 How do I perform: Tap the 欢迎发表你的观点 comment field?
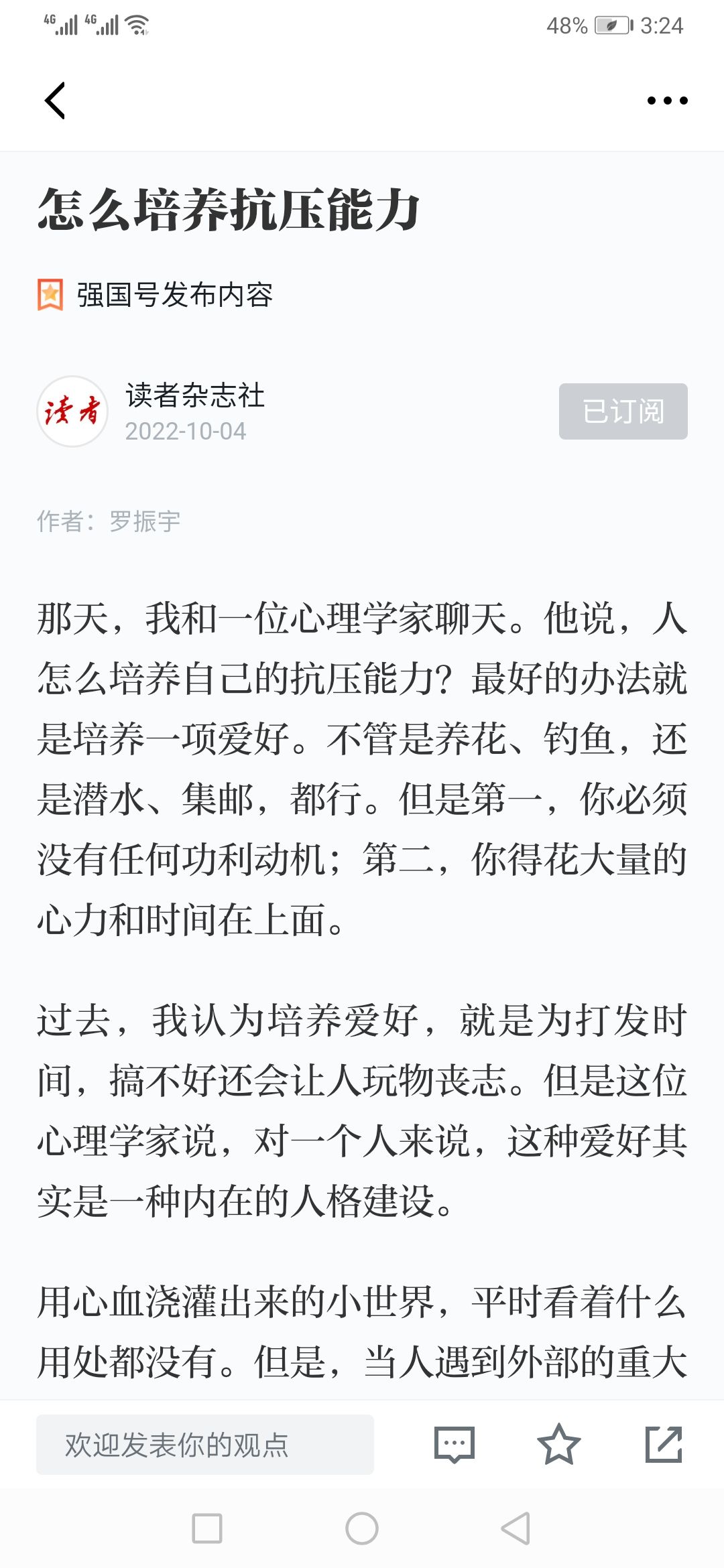[205, 1444]
